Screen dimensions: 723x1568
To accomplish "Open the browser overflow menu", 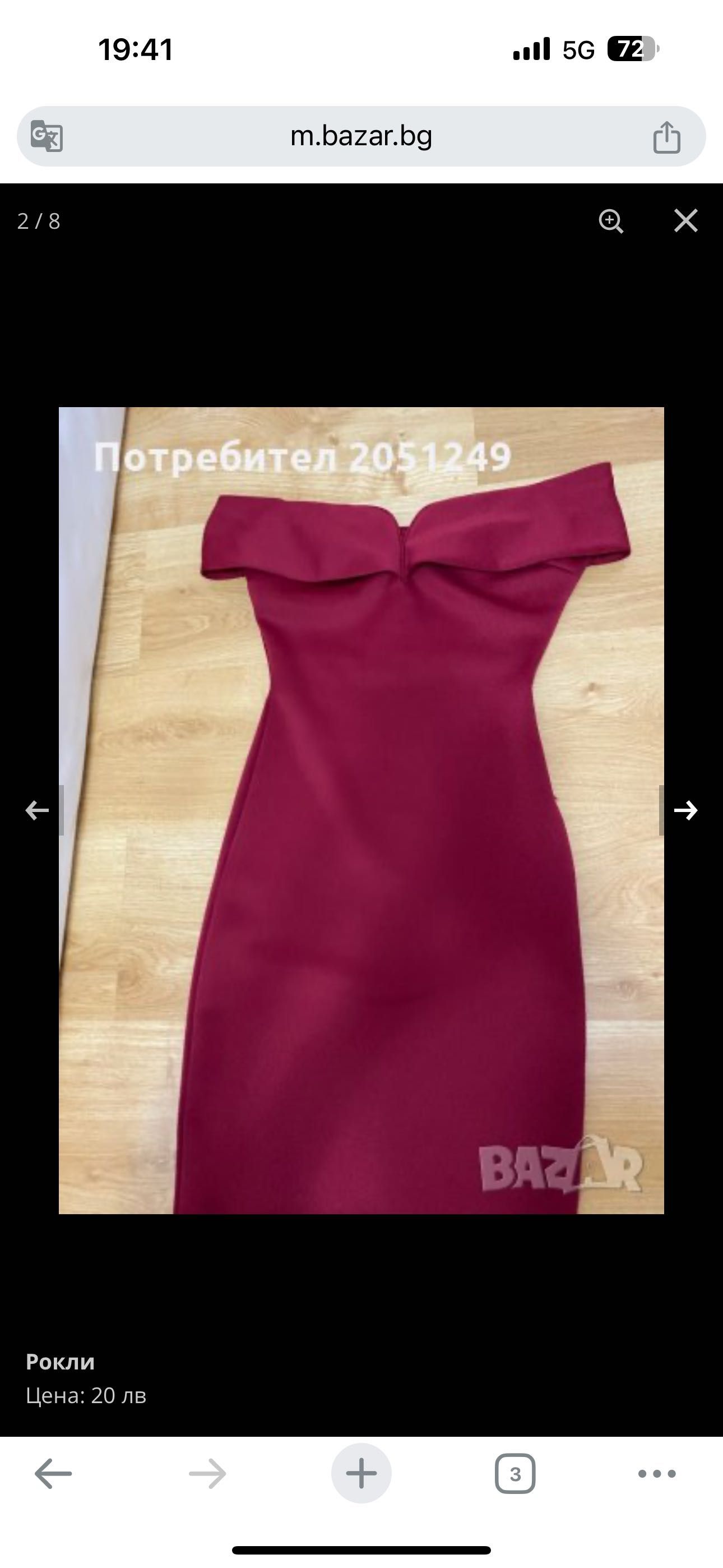I will (x=657, y=1474).
